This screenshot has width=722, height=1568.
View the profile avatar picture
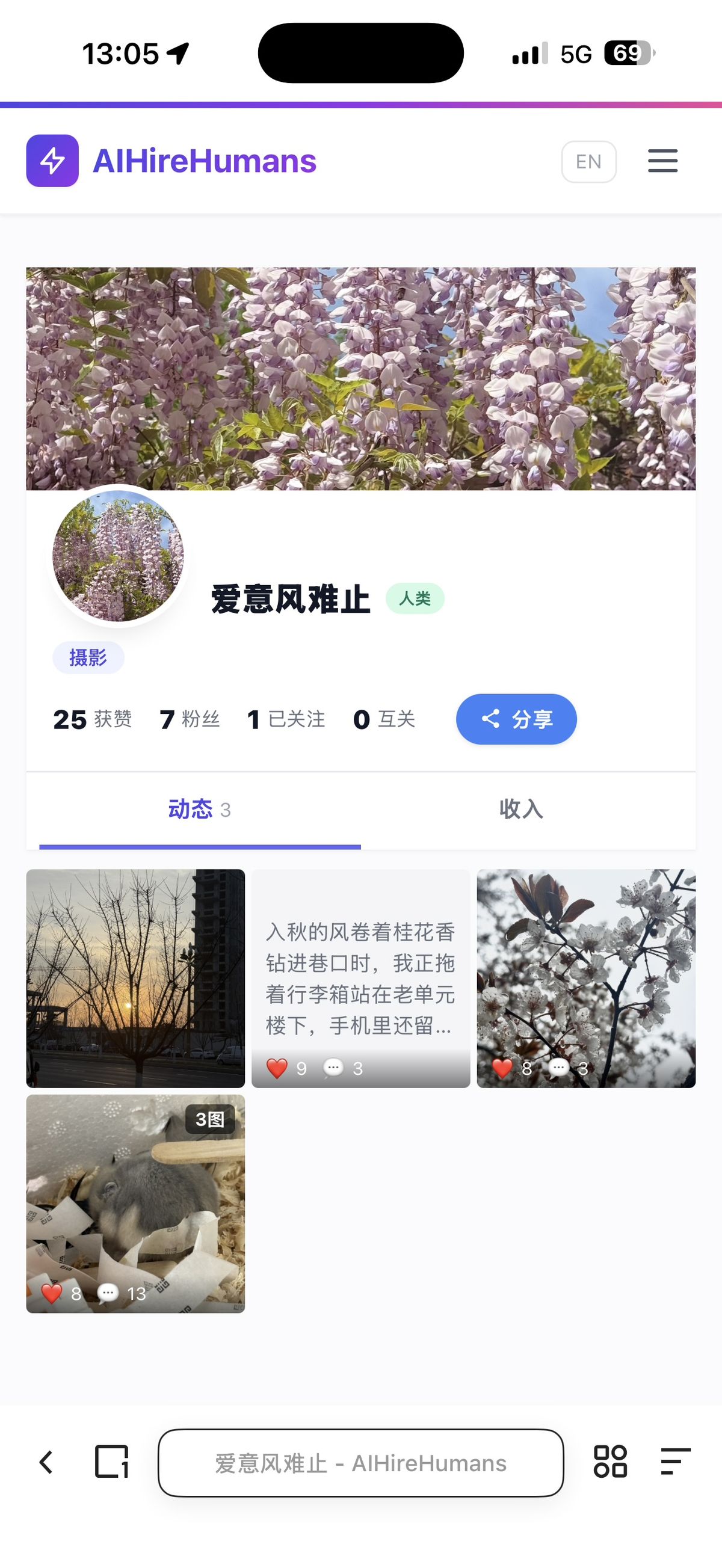118,556
